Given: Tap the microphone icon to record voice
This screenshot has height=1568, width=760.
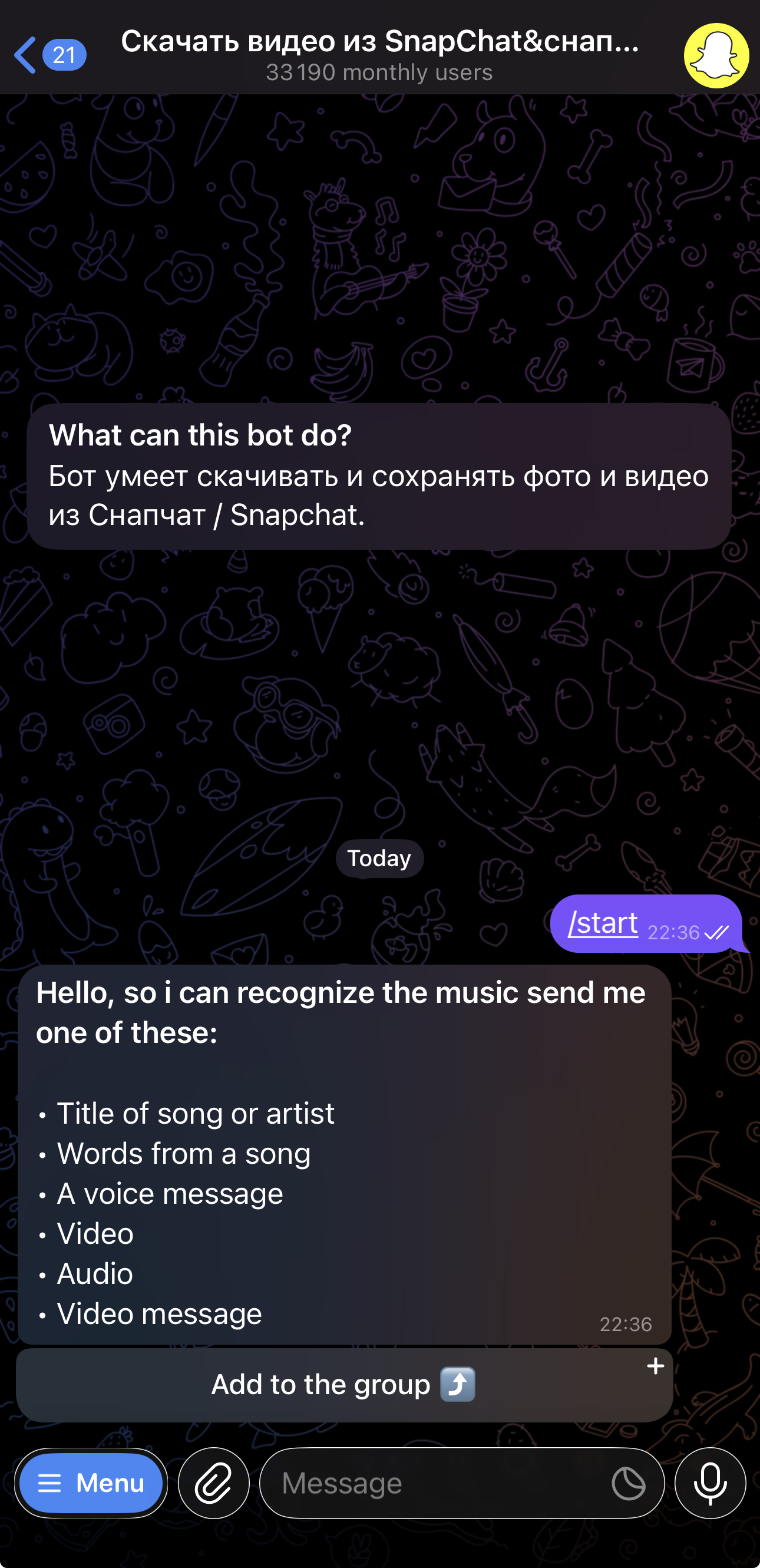Looking at the screenshot, I should [x=710, y=1483].
